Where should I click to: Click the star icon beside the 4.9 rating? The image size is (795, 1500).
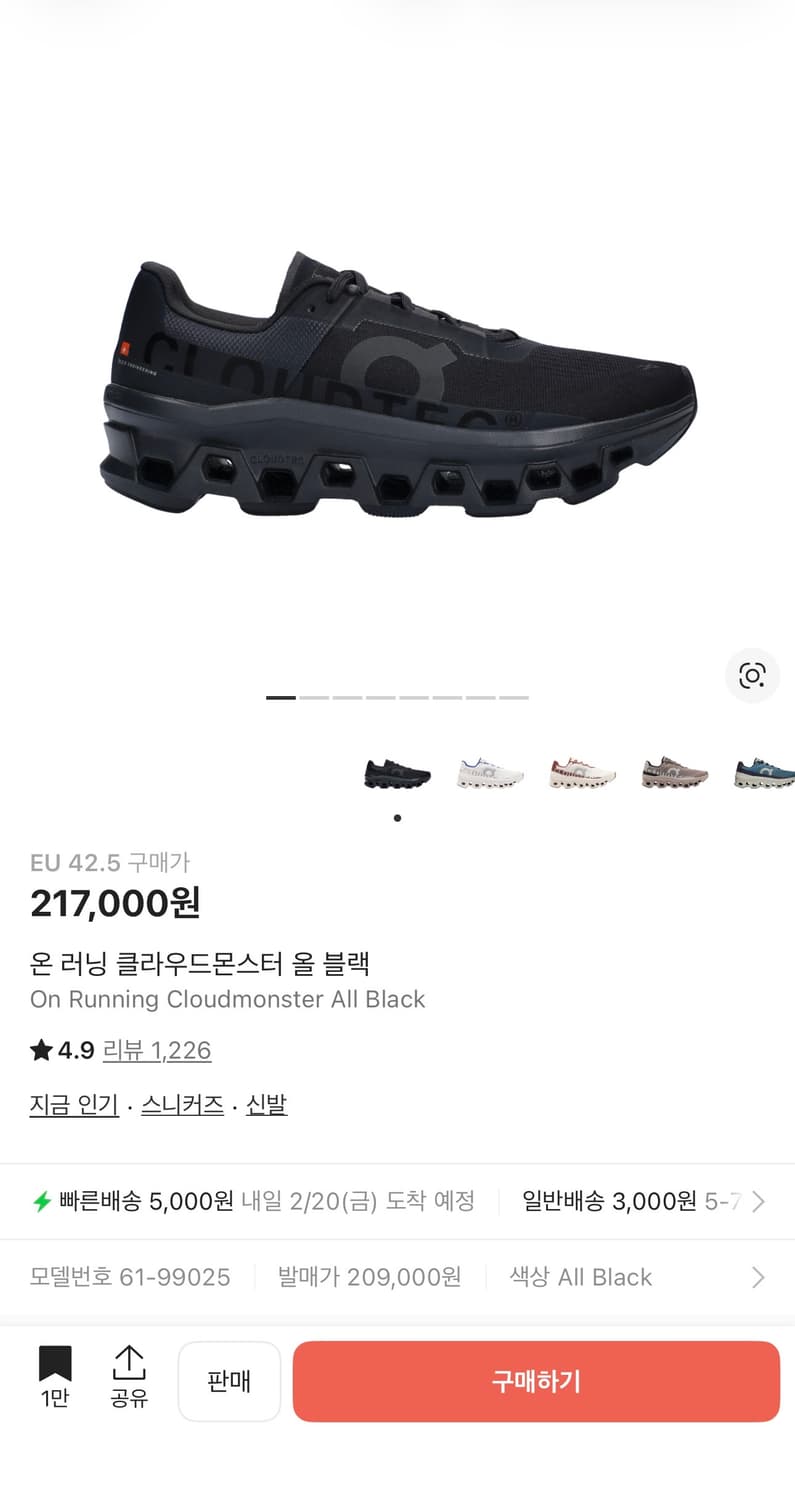point(41,1050)
